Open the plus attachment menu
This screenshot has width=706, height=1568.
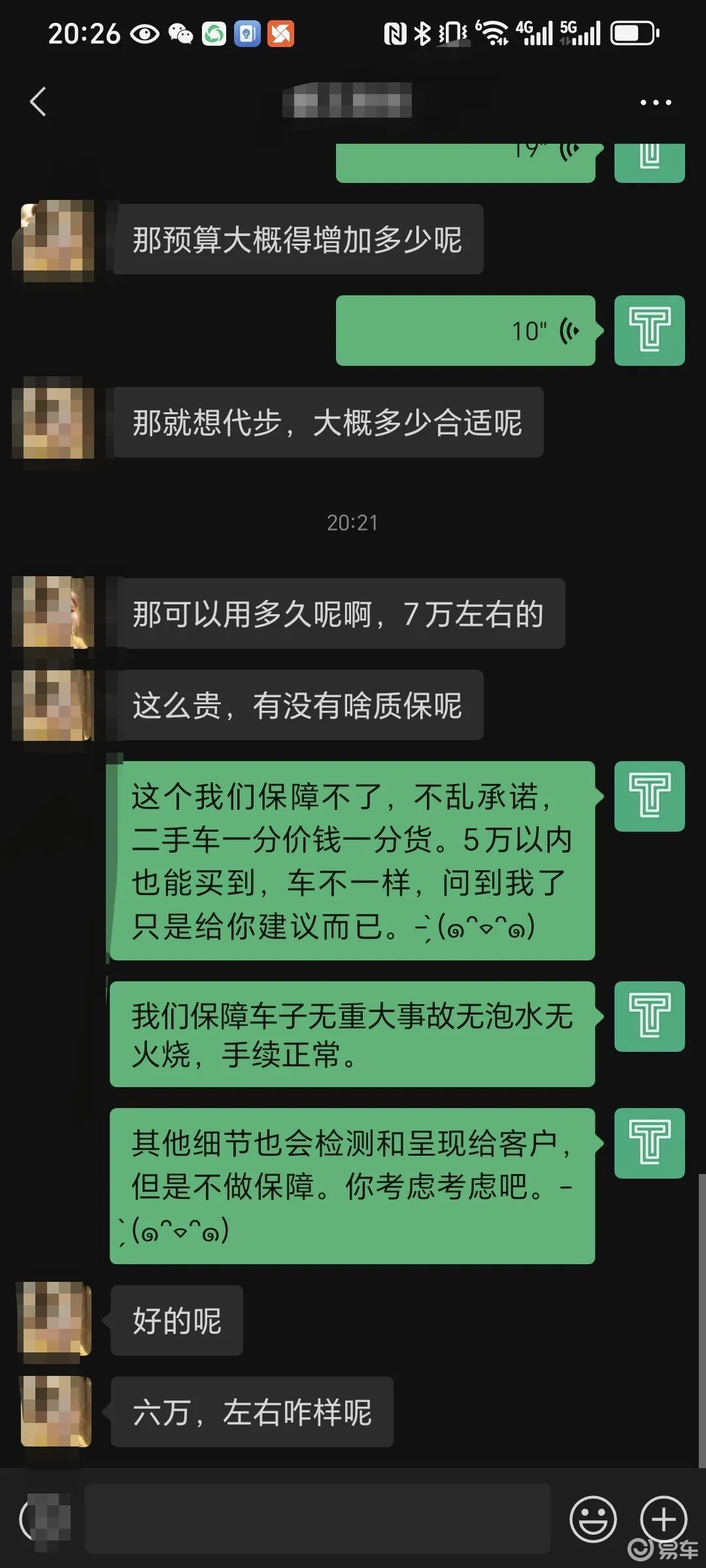point(663,1518)
